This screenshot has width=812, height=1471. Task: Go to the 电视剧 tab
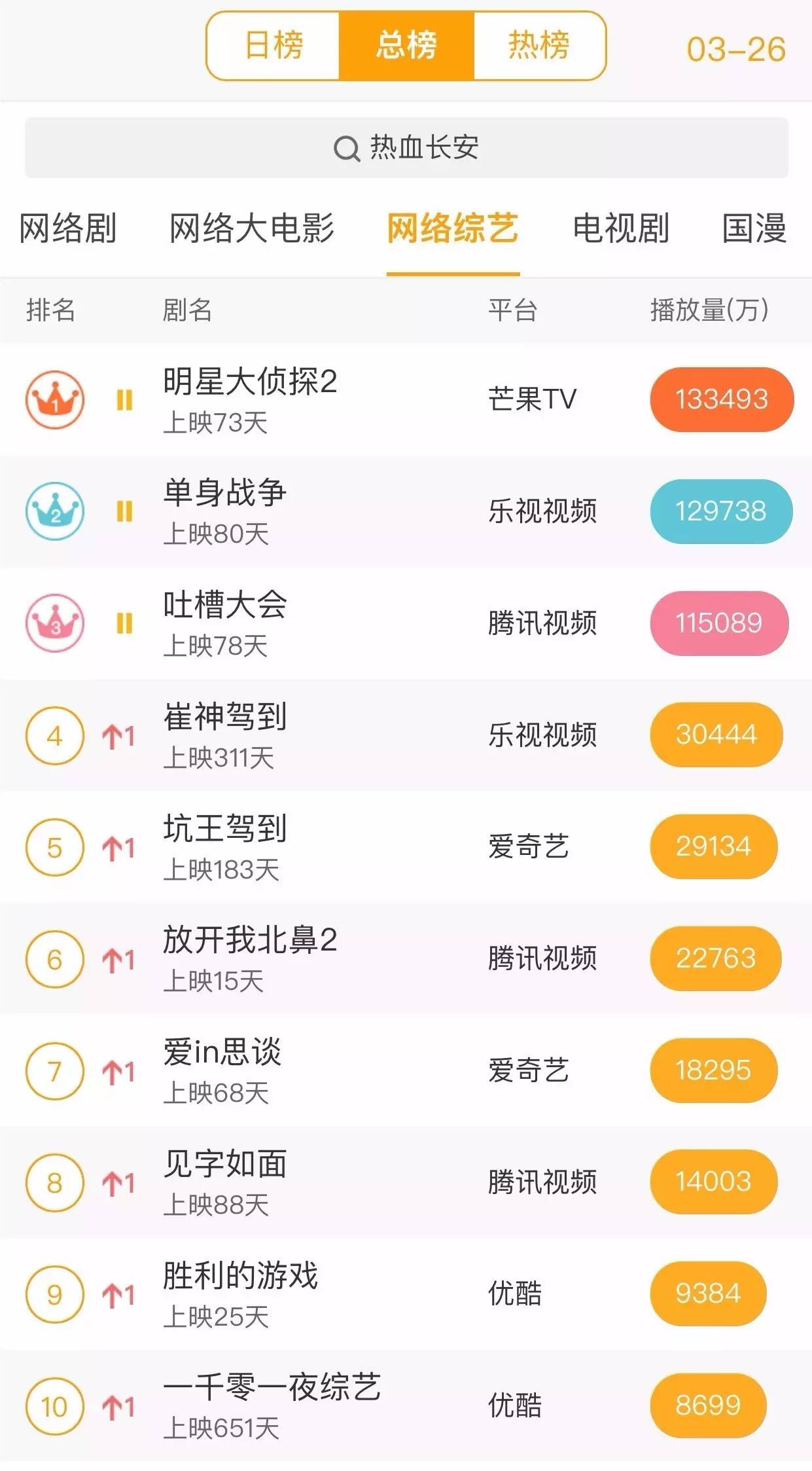621,228
